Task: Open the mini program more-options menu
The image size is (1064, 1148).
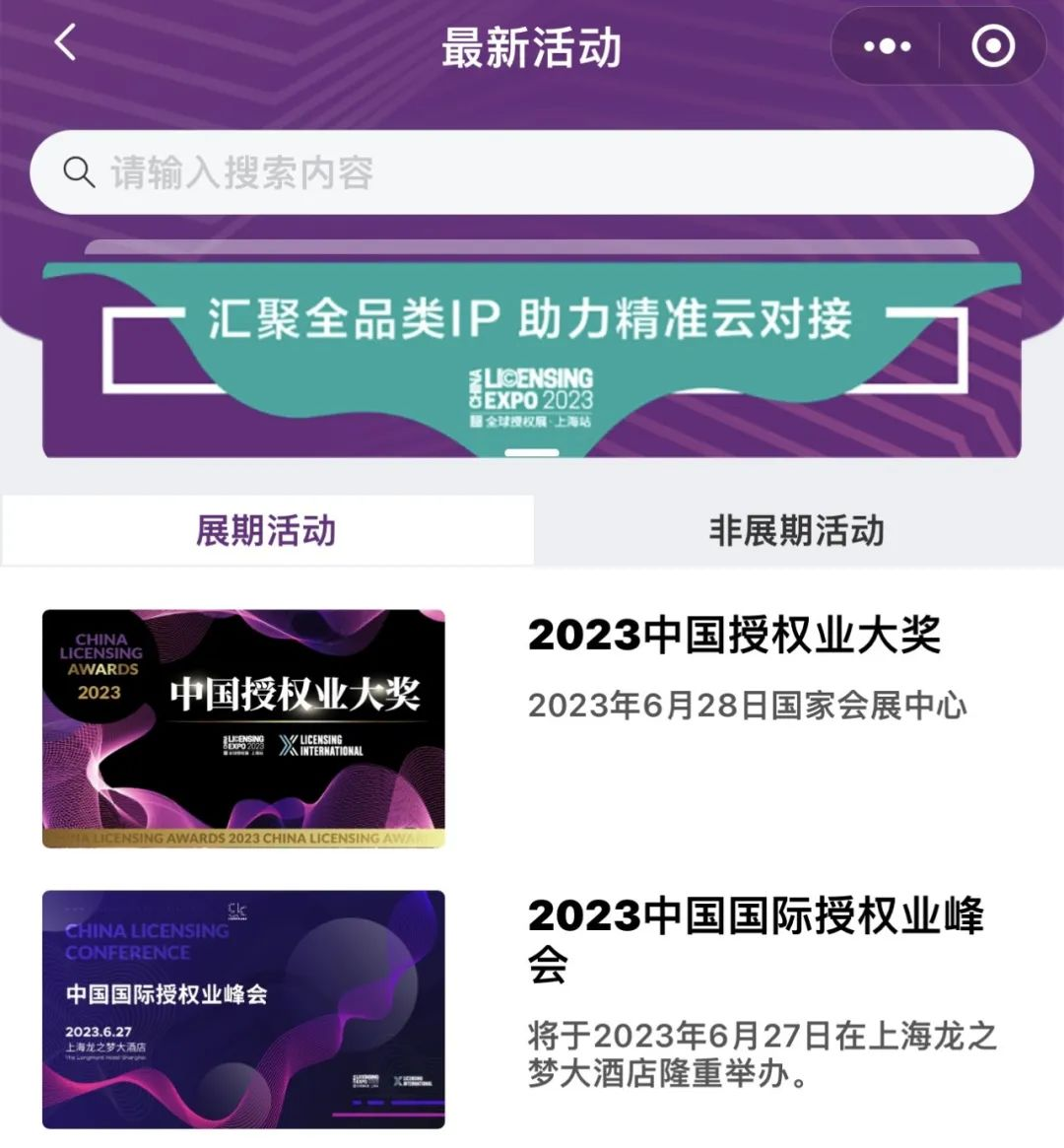Action: [x=887, y=46]
